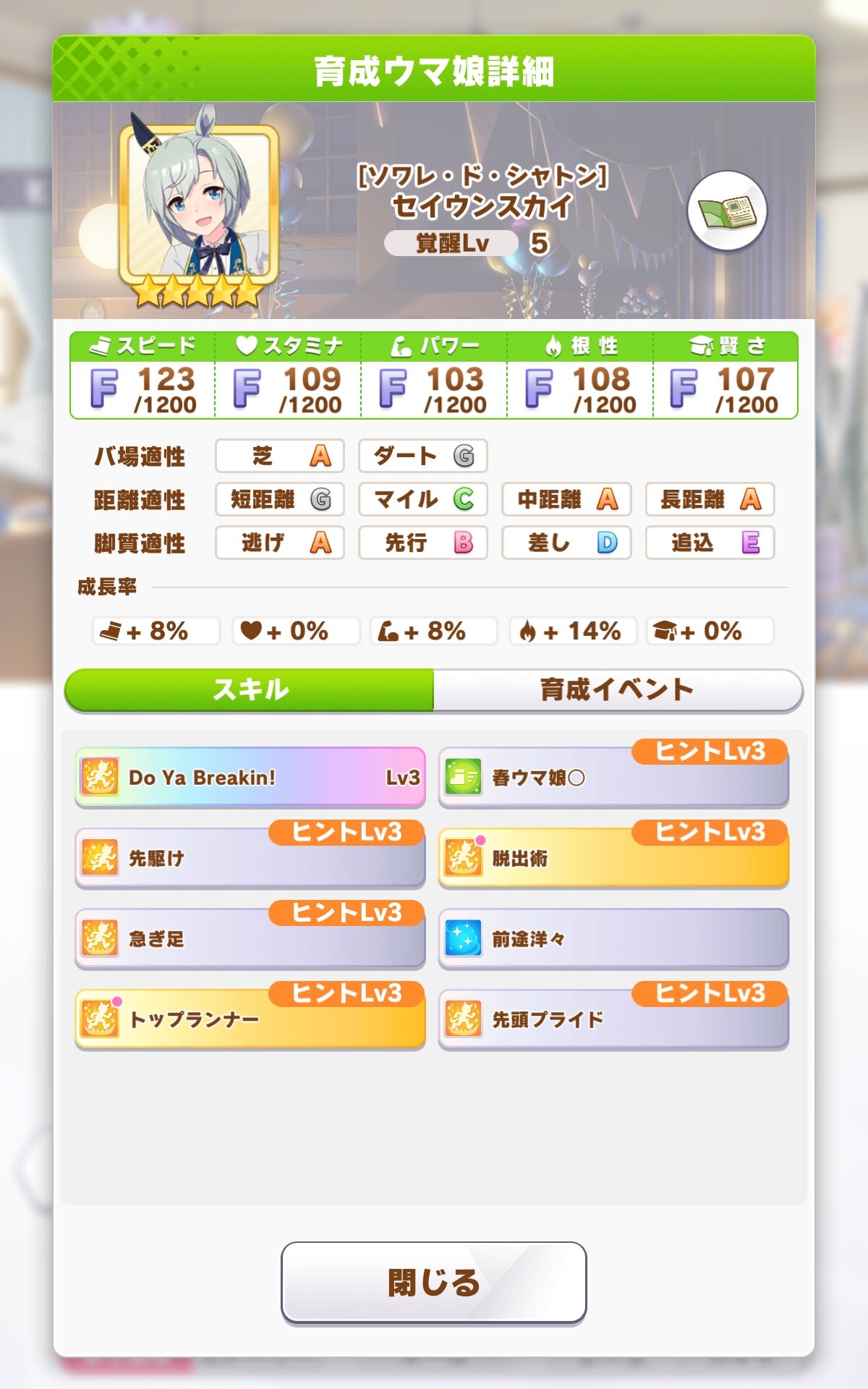
Task: Open the 前途洋々 skill details
Action: point(613,938)
